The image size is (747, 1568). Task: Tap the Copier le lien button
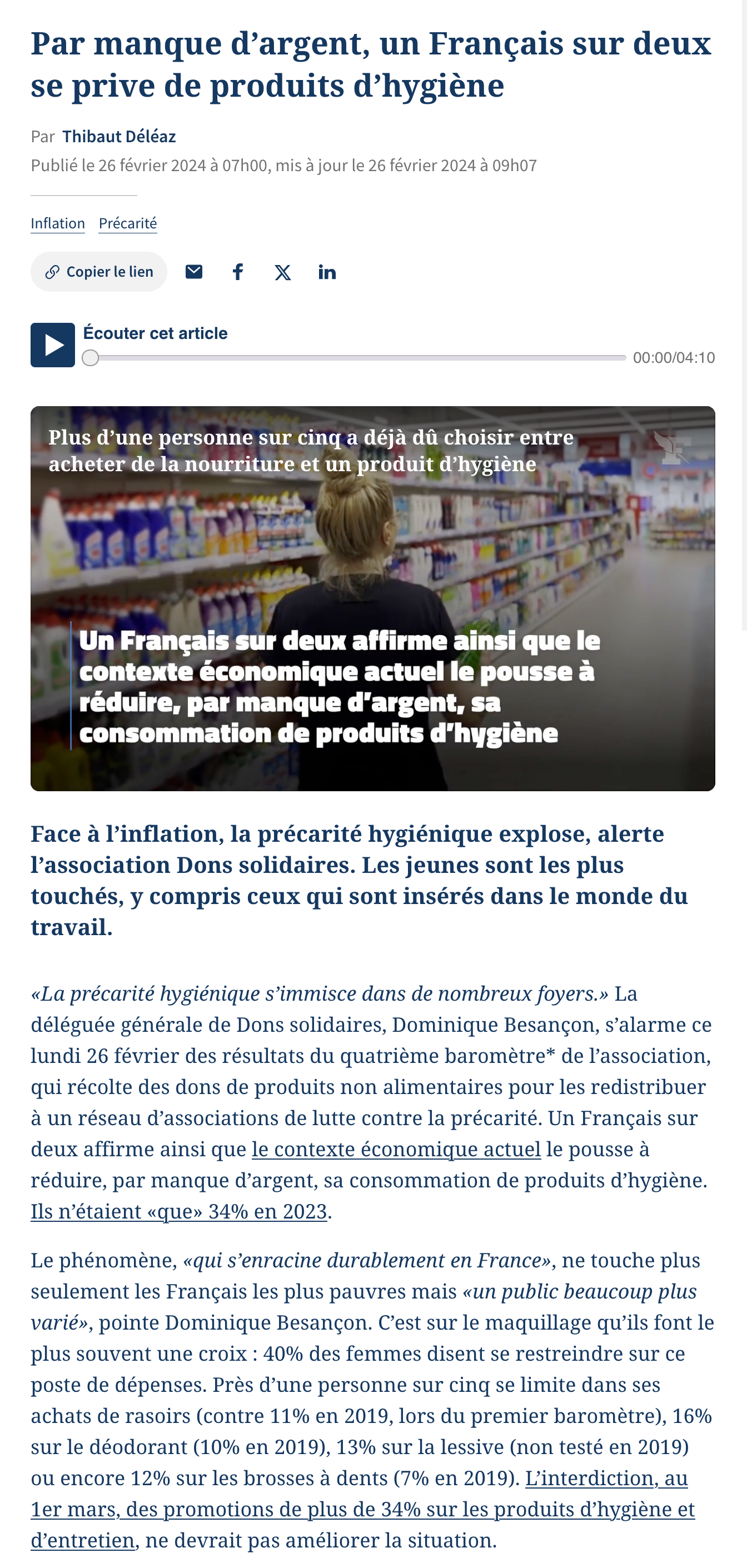(x=98, y=272)
